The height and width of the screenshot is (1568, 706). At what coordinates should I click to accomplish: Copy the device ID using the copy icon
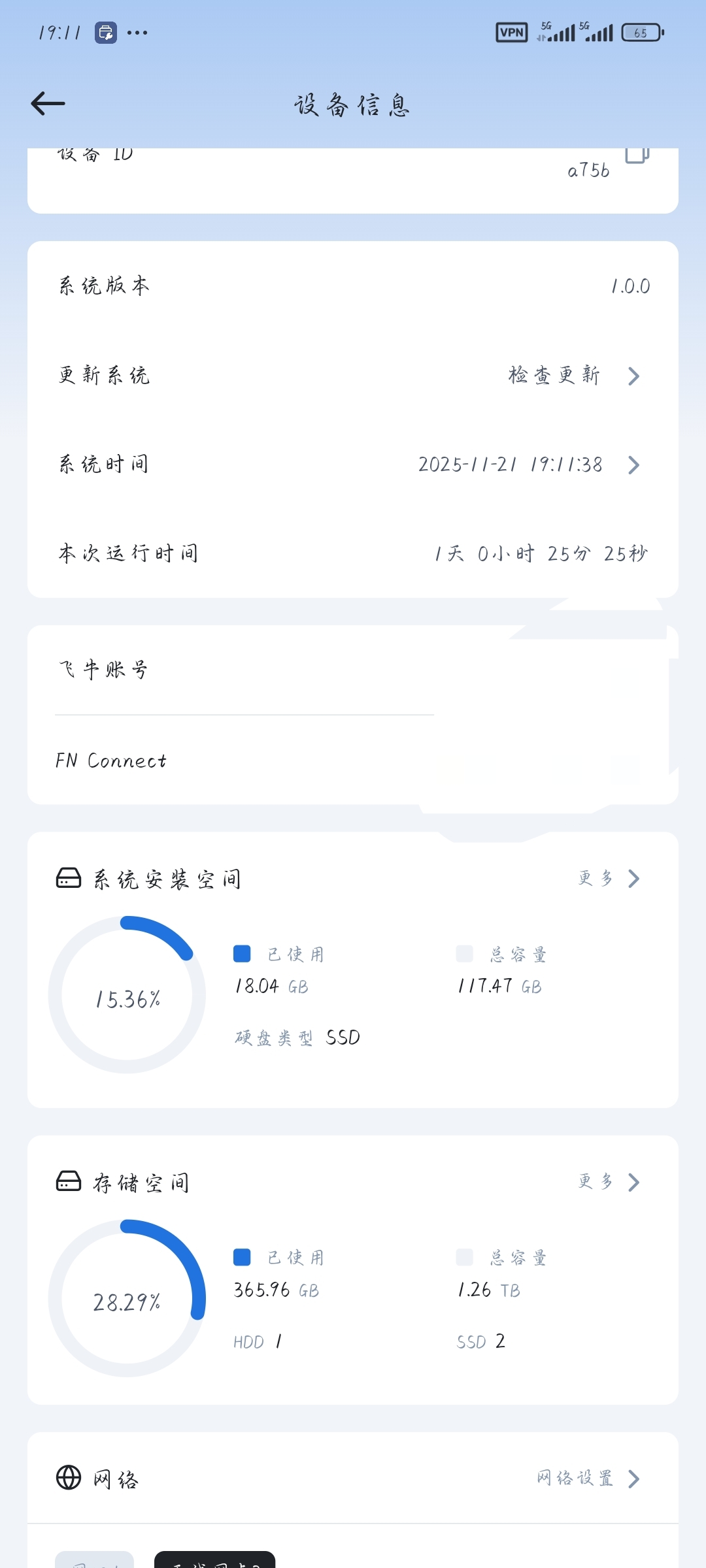tap(635, 157)
